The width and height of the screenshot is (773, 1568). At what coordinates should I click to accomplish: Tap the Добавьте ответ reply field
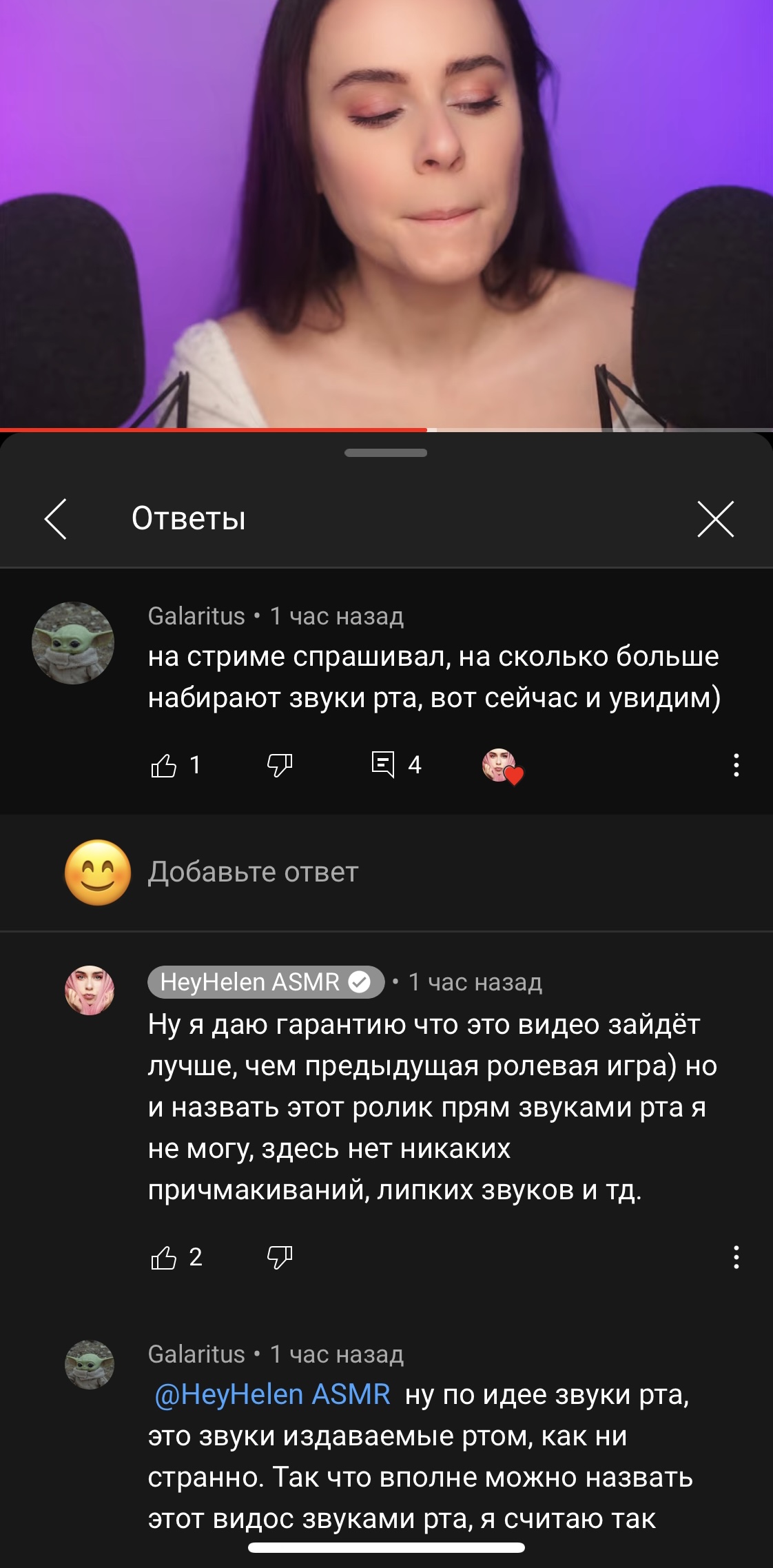click(x=415, y=873)
